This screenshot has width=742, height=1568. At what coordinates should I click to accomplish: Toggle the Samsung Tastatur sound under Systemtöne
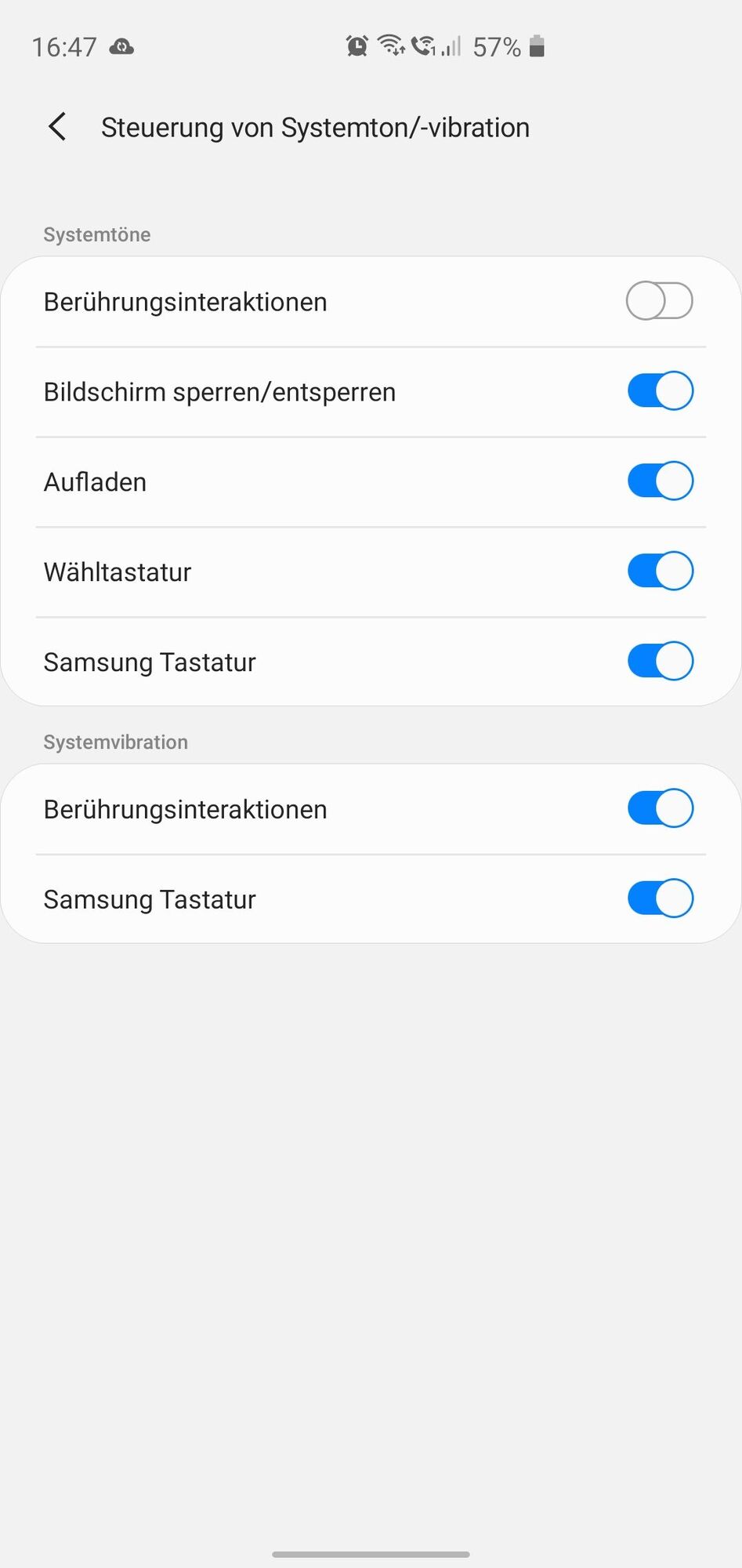coord(660,661)
